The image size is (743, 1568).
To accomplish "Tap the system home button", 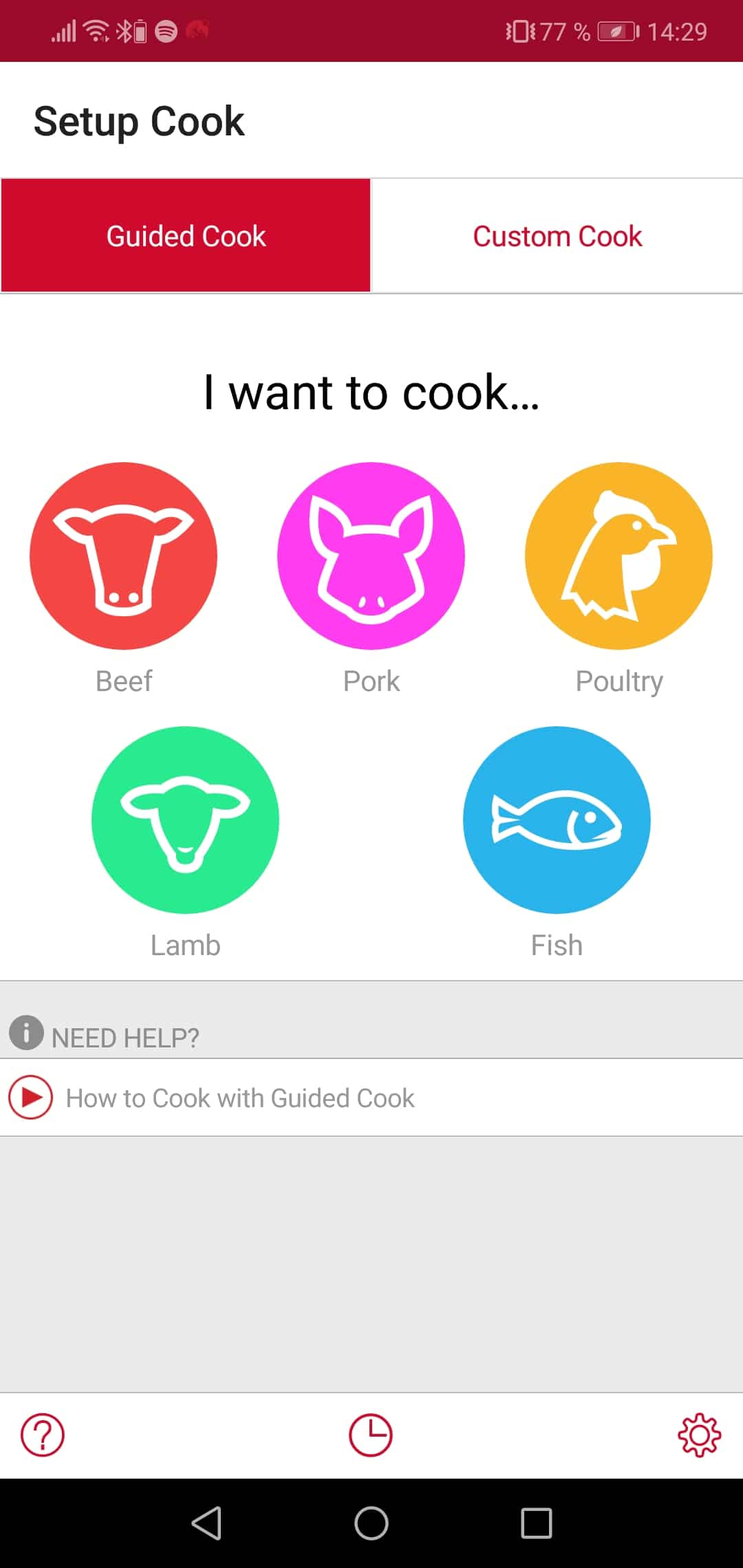I will pyautogui.click(x=371, y=1523).
